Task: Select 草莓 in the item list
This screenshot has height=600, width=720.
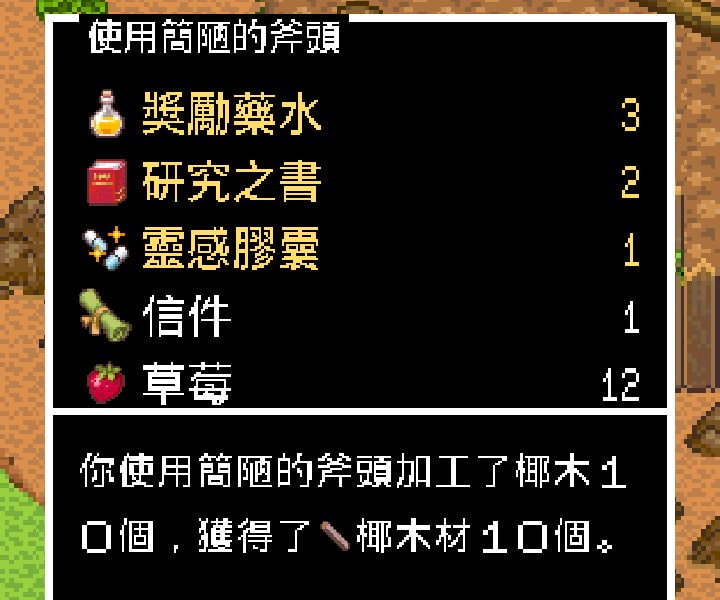Action: coord(188,383)
